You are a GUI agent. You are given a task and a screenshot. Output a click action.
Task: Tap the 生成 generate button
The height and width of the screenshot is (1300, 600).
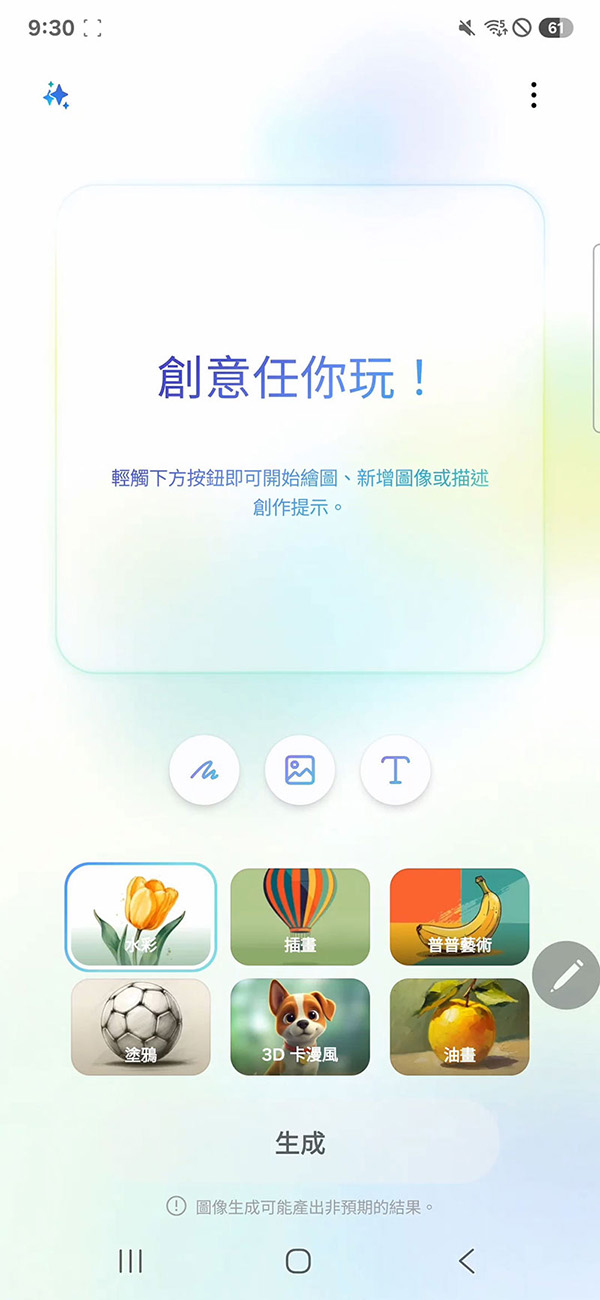point(300,1142)
